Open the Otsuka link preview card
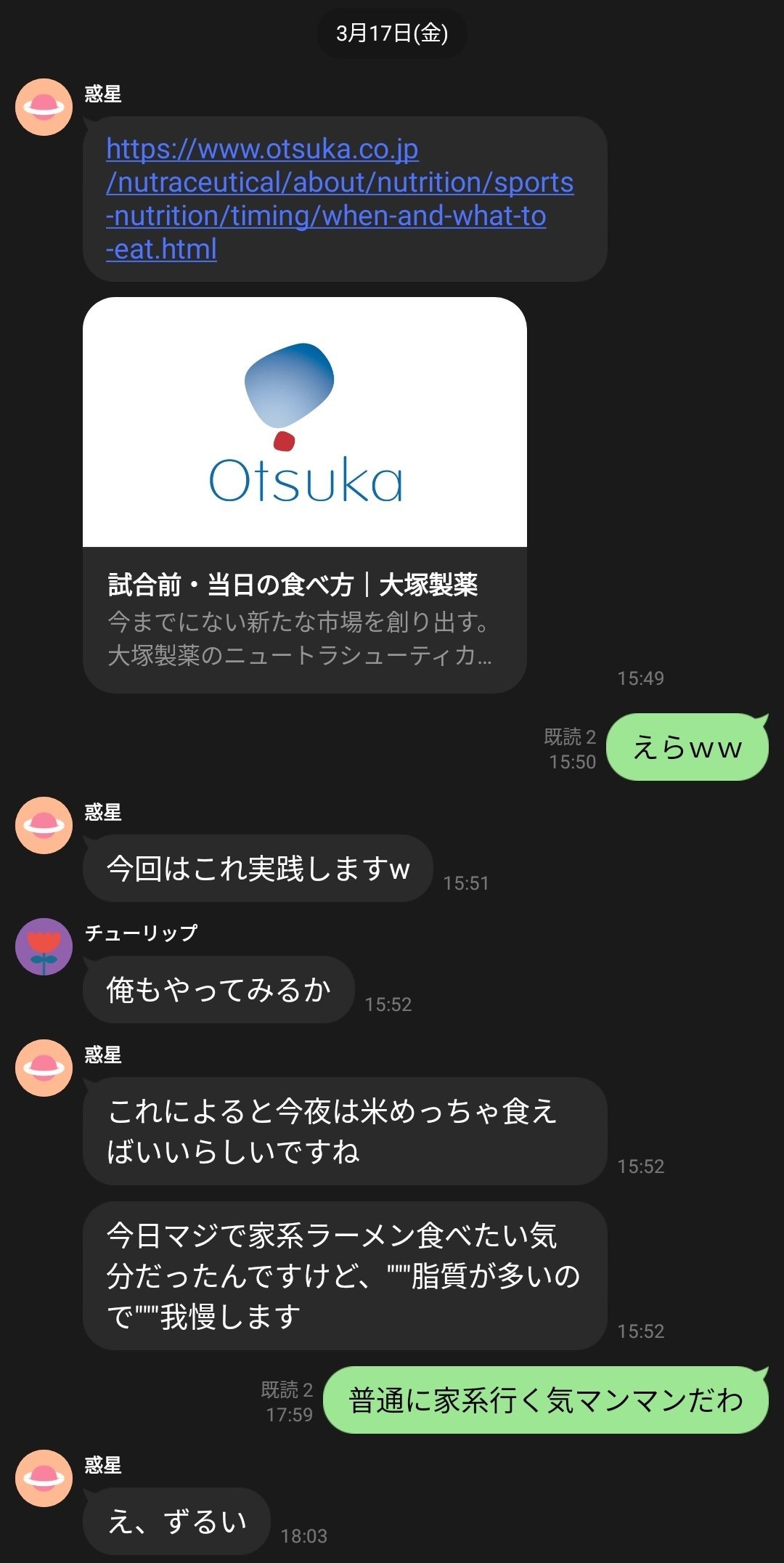Screen dimensions: 784x1563 304,494
